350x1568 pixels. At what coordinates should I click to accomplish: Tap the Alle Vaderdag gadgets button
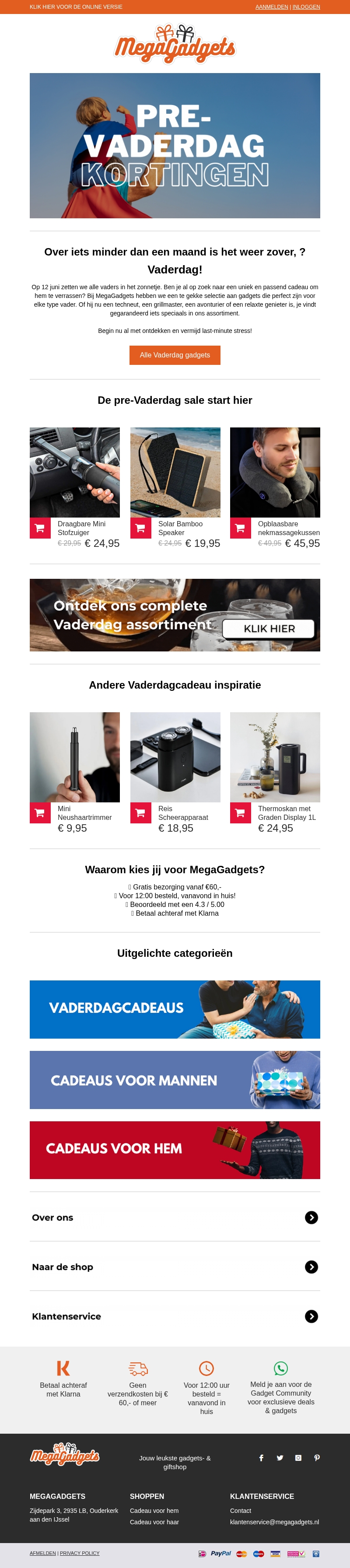point(175,355)
